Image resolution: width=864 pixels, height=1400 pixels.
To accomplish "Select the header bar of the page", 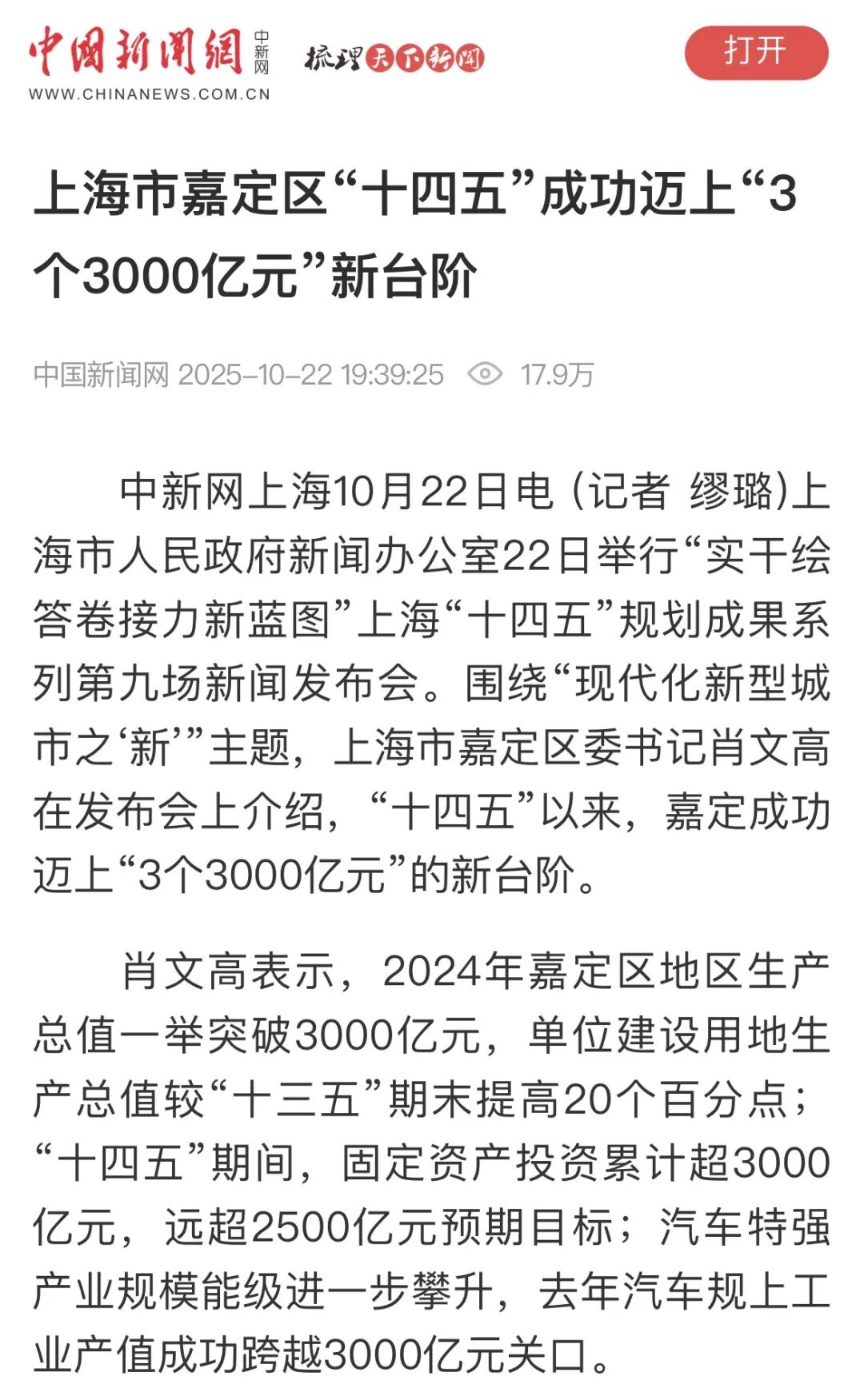I will tap(432, 56).
